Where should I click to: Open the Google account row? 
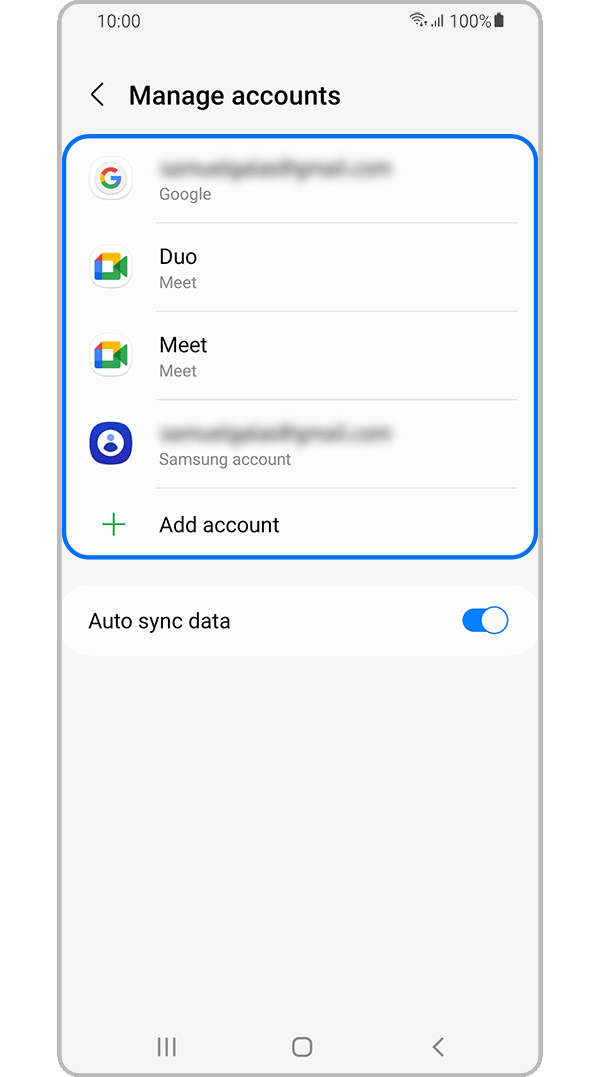coord(300,180)
